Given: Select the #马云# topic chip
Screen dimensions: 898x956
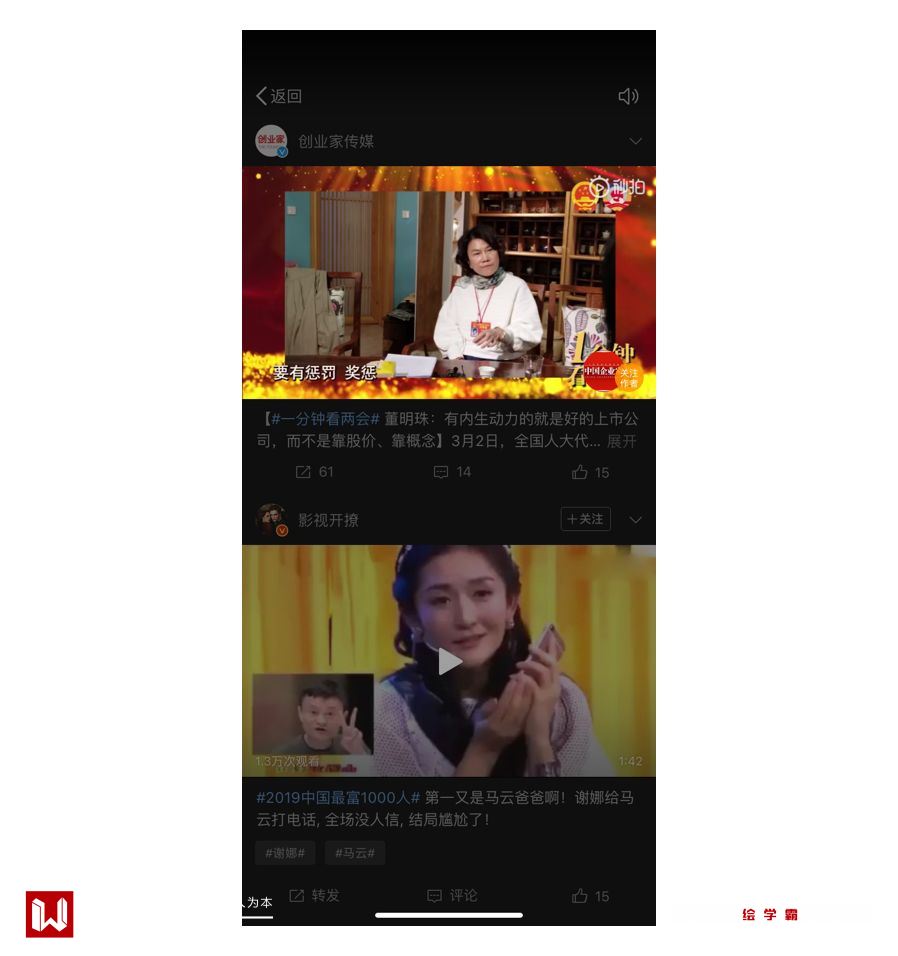Looking at the screenshot, I should coord(355,853).
